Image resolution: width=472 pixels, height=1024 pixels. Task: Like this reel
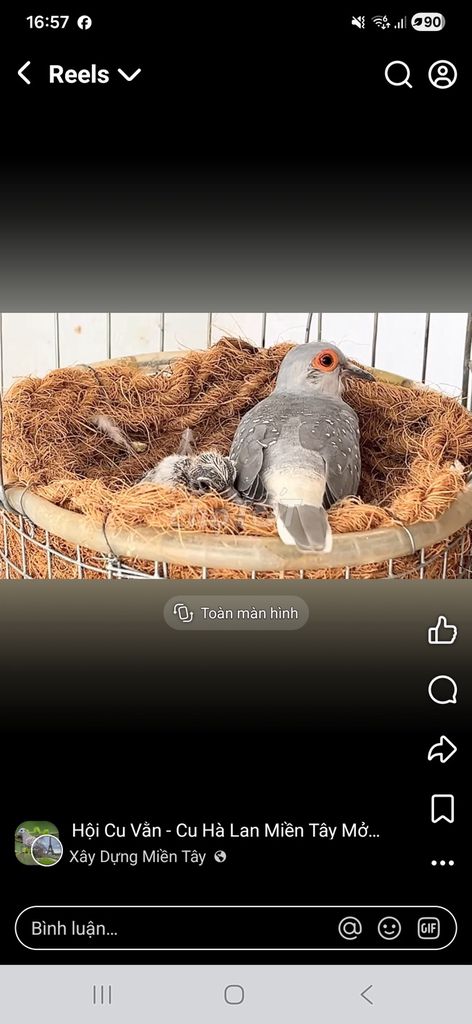point(442,630)
